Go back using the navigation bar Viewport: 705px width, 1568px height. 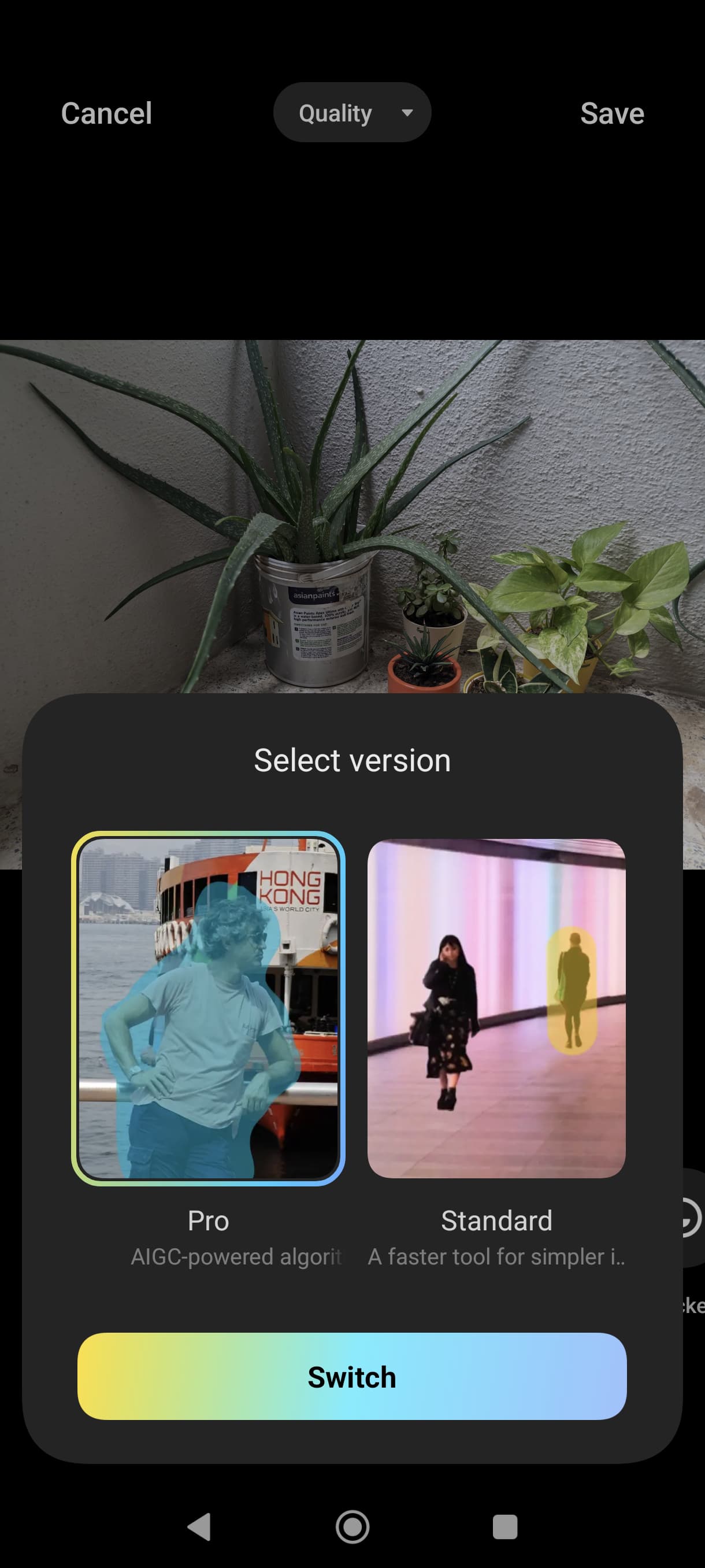pos(199,1526)
